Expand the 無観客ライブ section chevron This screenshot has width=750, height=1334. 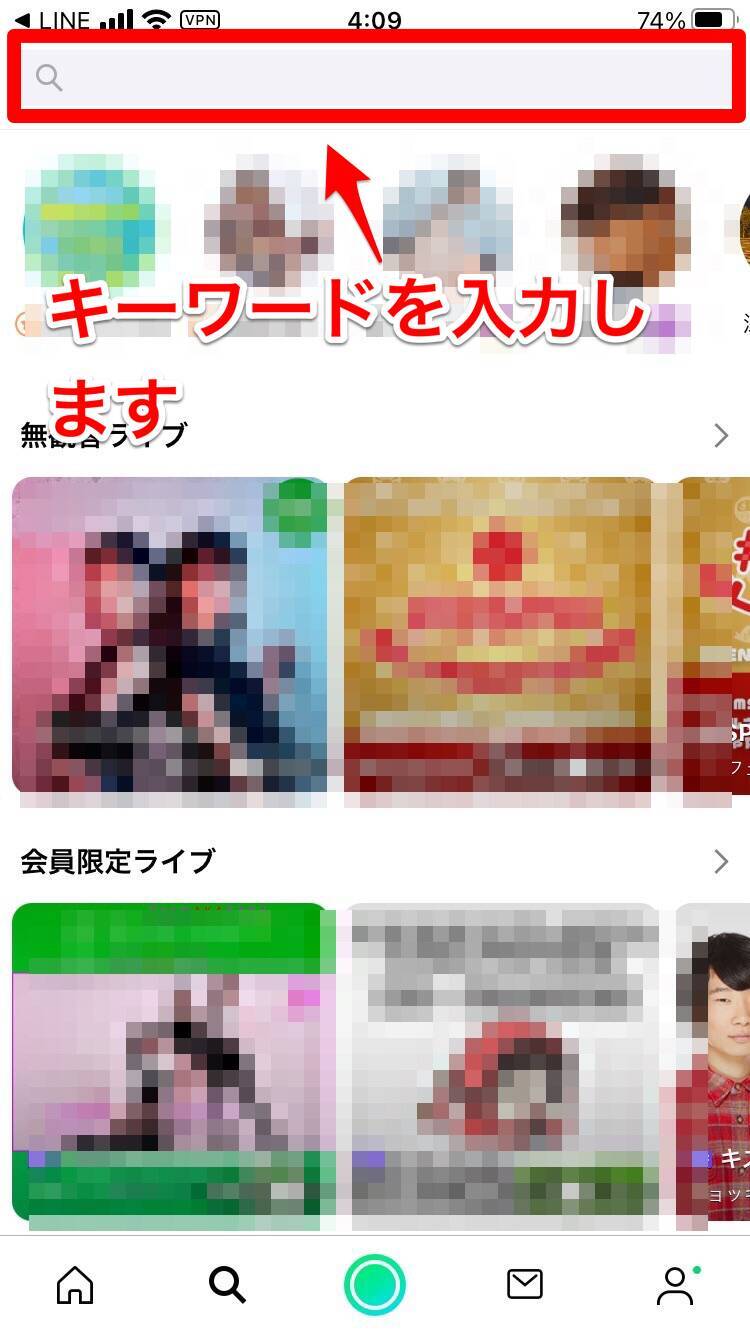coord(721,435)
